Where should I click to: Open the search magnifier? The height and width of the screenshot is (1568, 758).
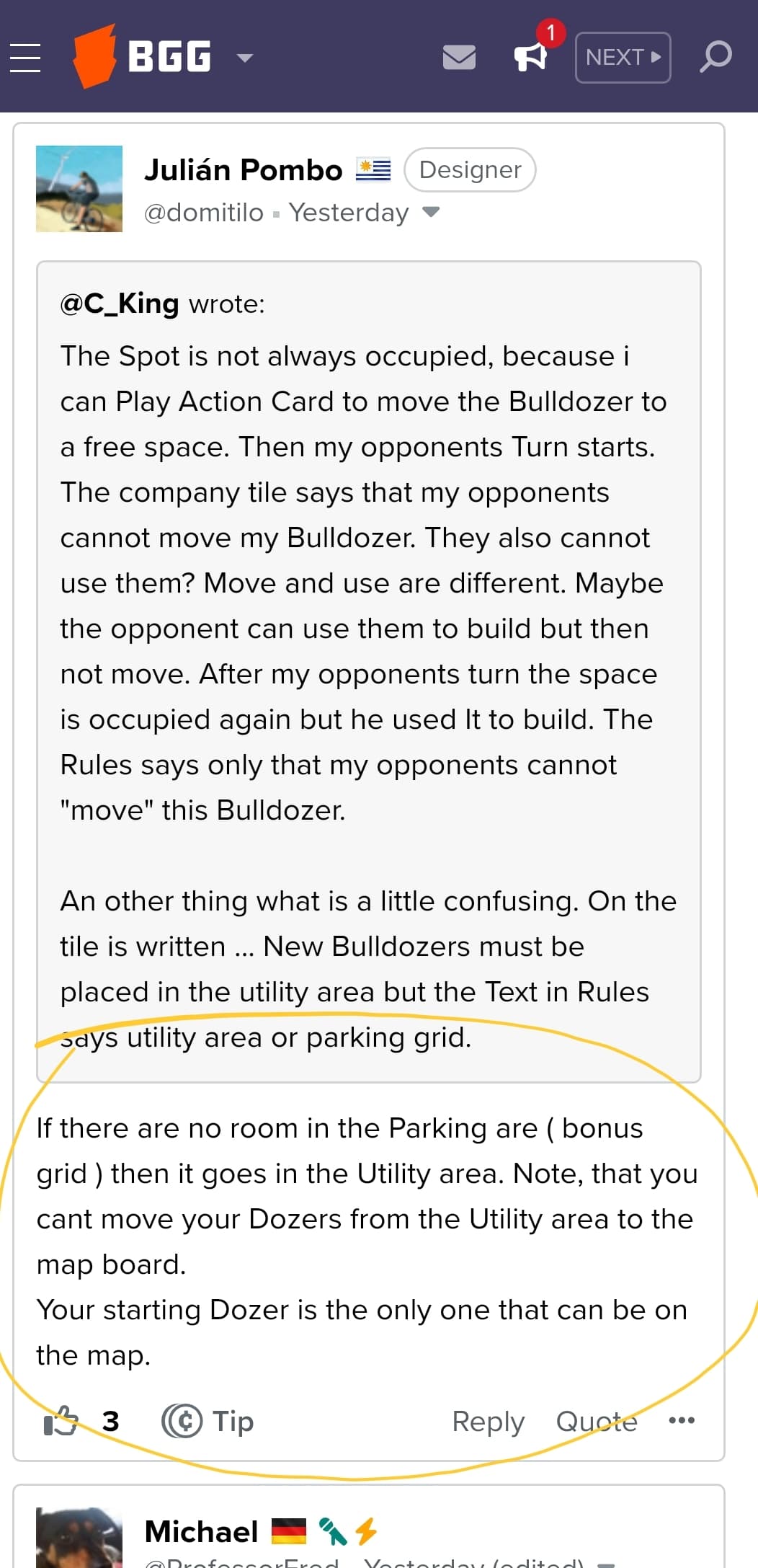716,57
